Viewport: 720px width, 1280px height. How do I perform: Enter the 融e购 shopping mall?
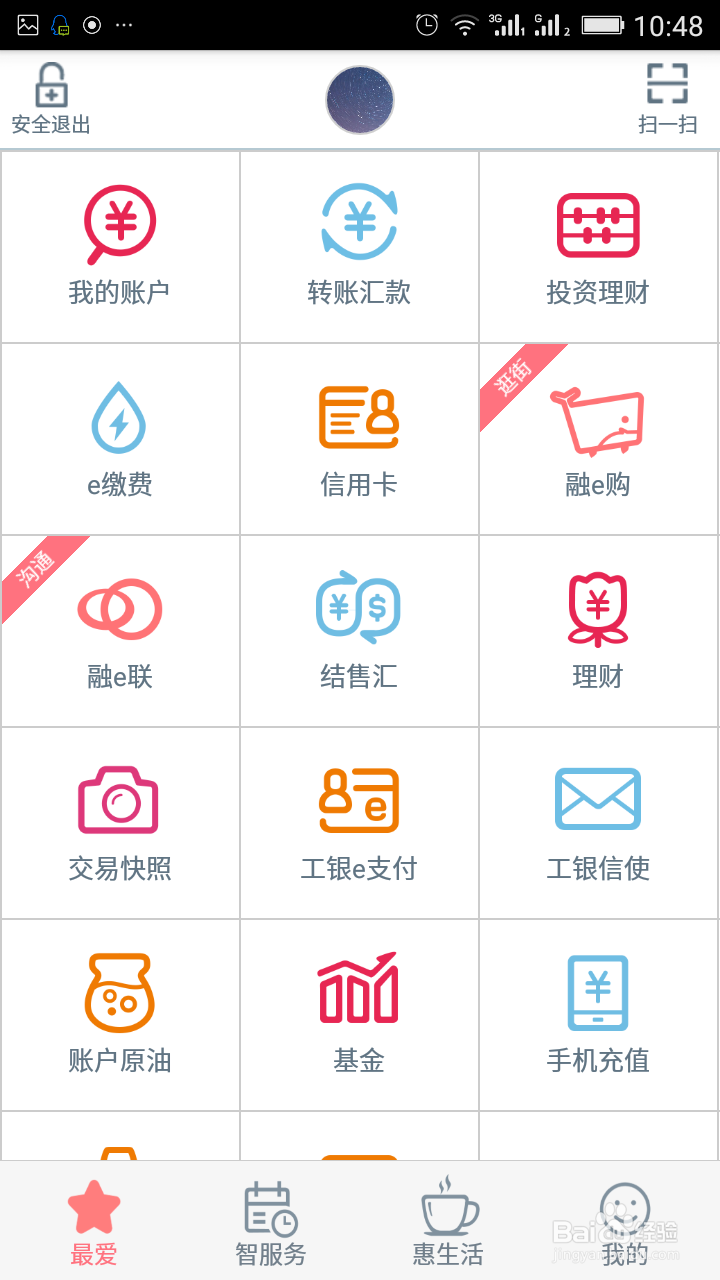(x=598, y=438)
